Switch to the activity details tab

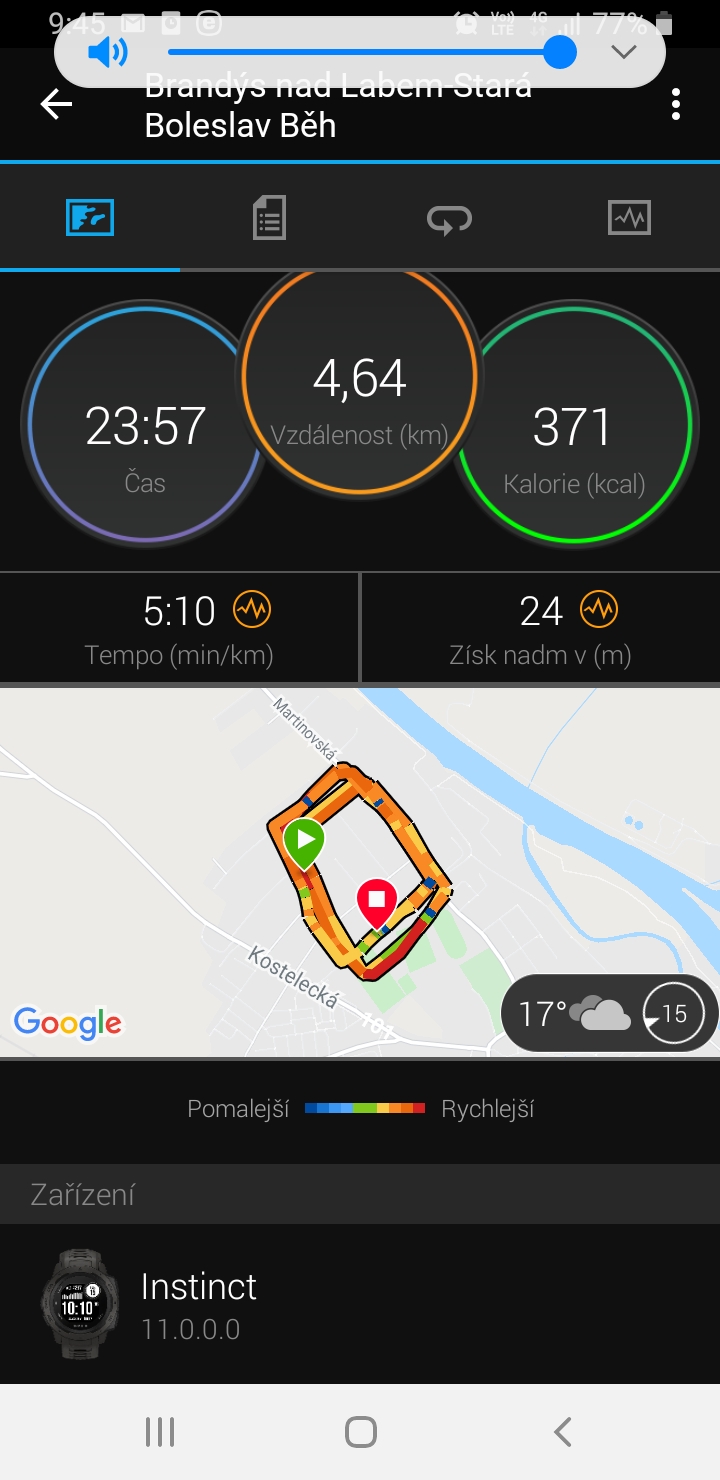(269, 218)
